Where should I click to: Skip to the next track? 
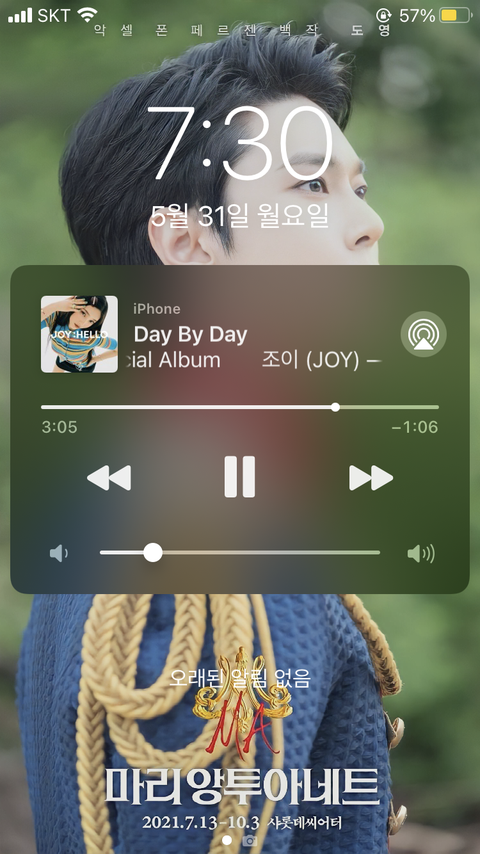(371, 478)
